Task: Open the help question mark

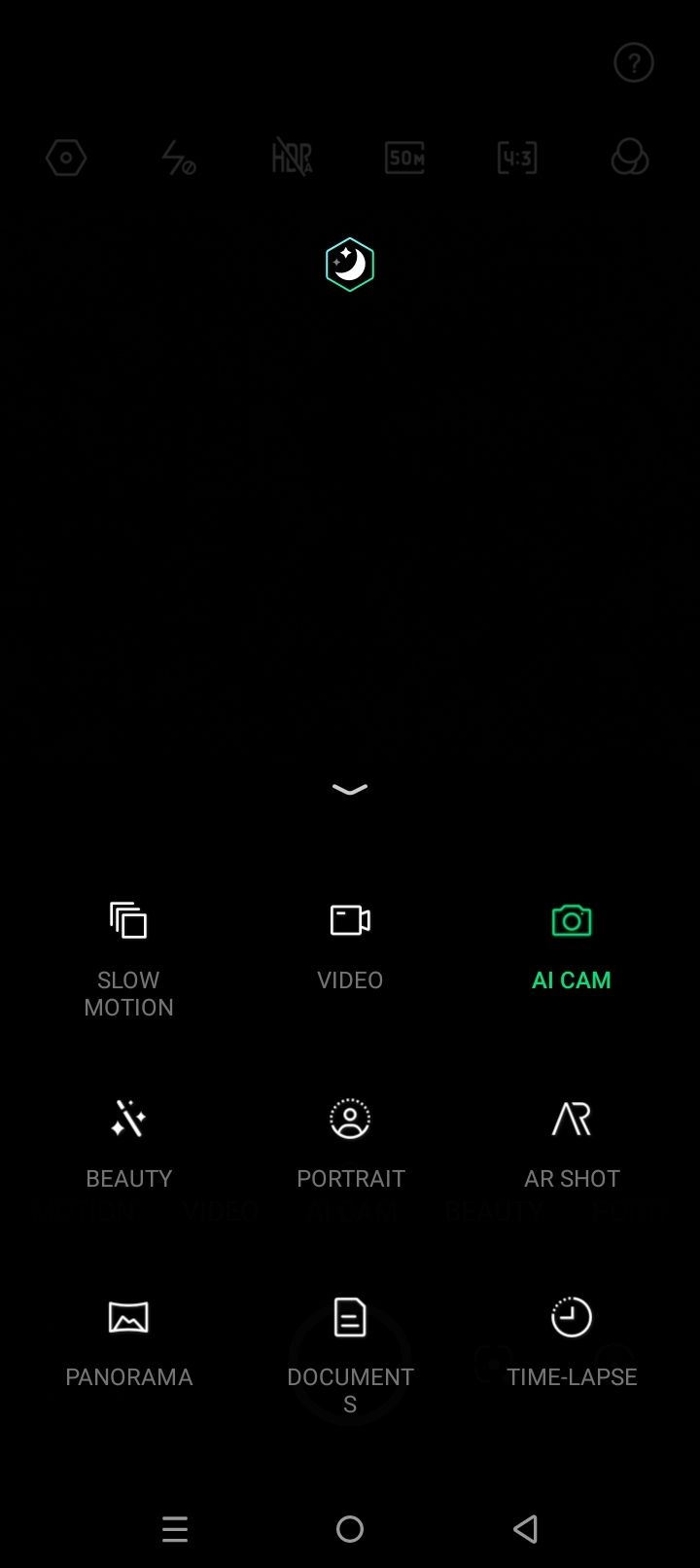Action: [634, 63]
